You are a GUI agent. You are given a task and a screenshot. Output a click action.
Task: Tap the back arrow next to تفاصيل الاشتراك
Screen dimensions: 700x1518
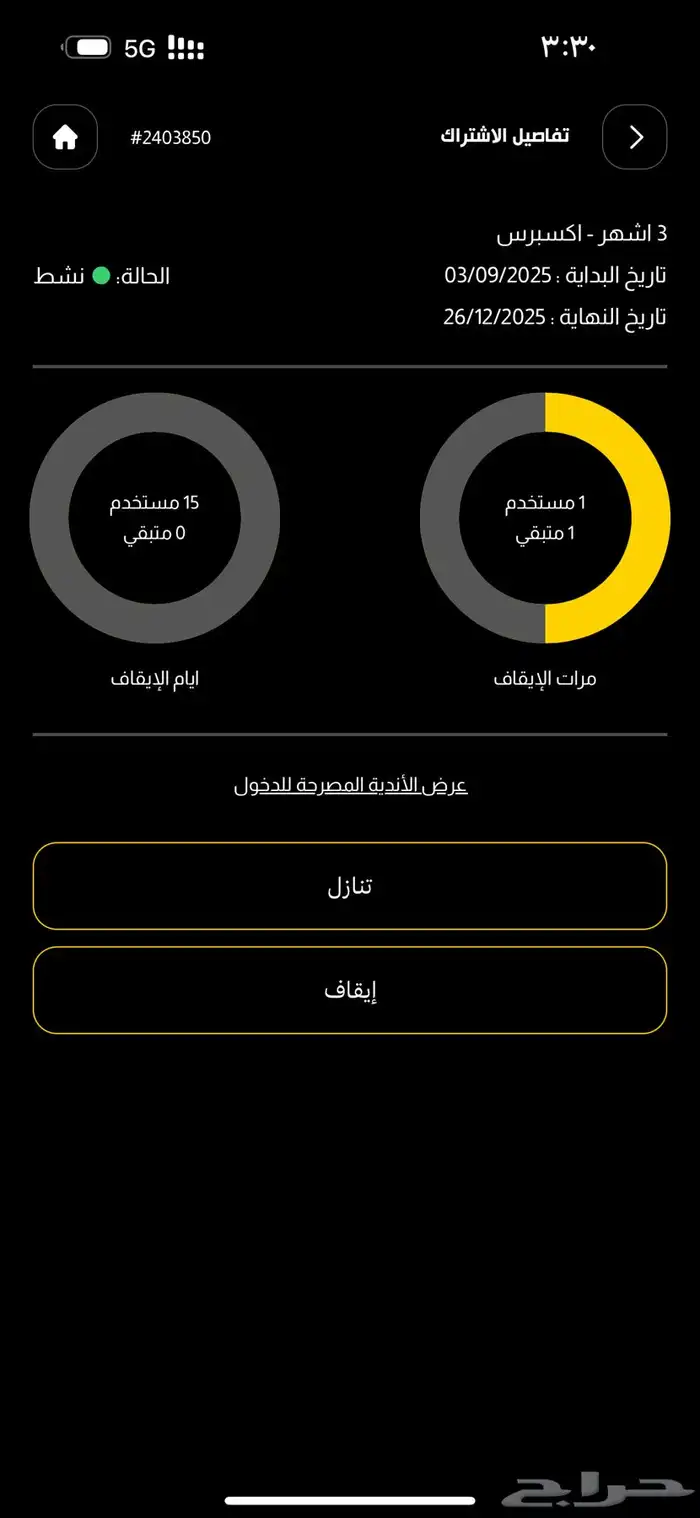634,137
